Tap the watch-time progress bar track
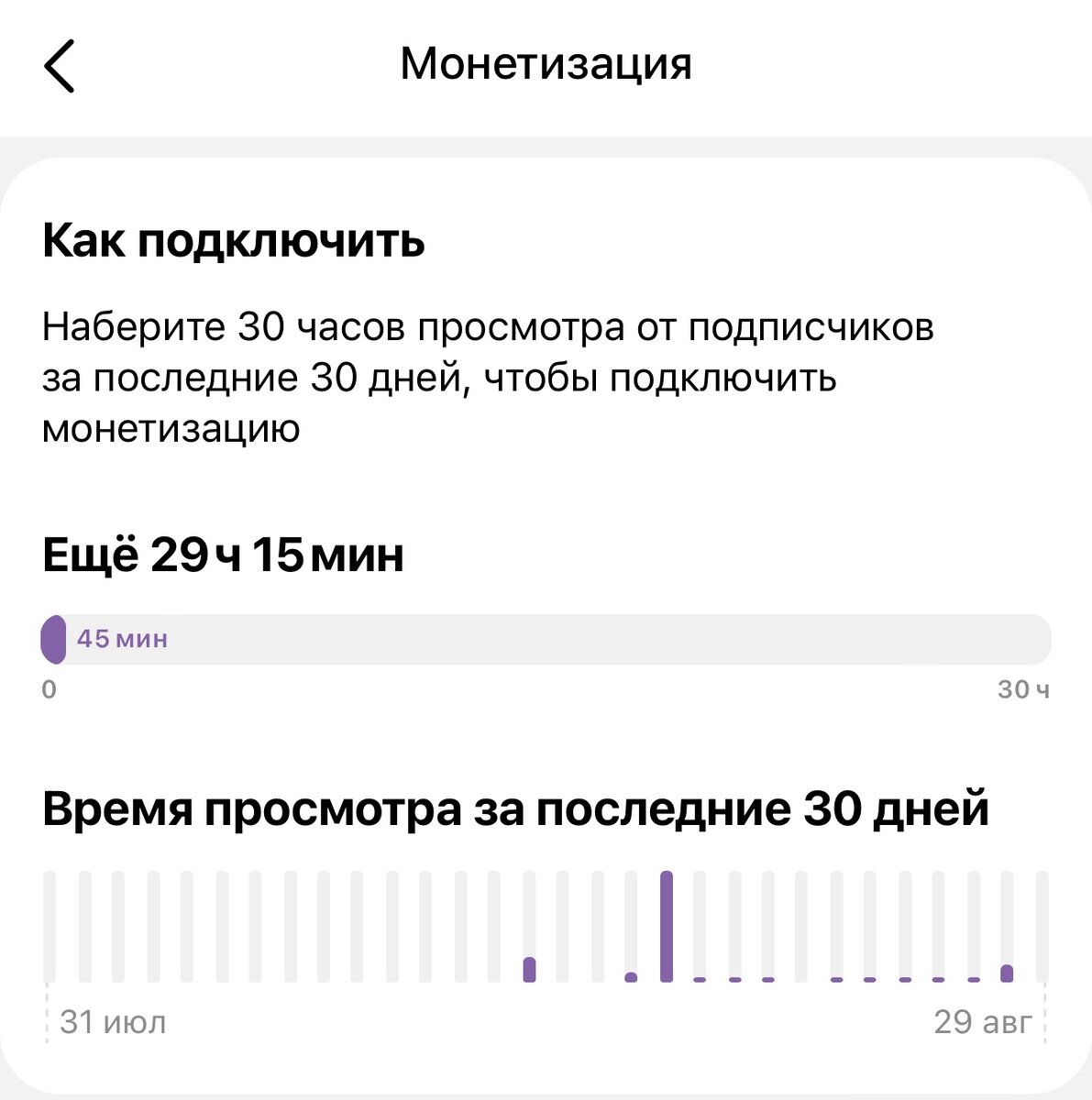The height and width of the screenshot is (1100, 1092). coord(550,639)
